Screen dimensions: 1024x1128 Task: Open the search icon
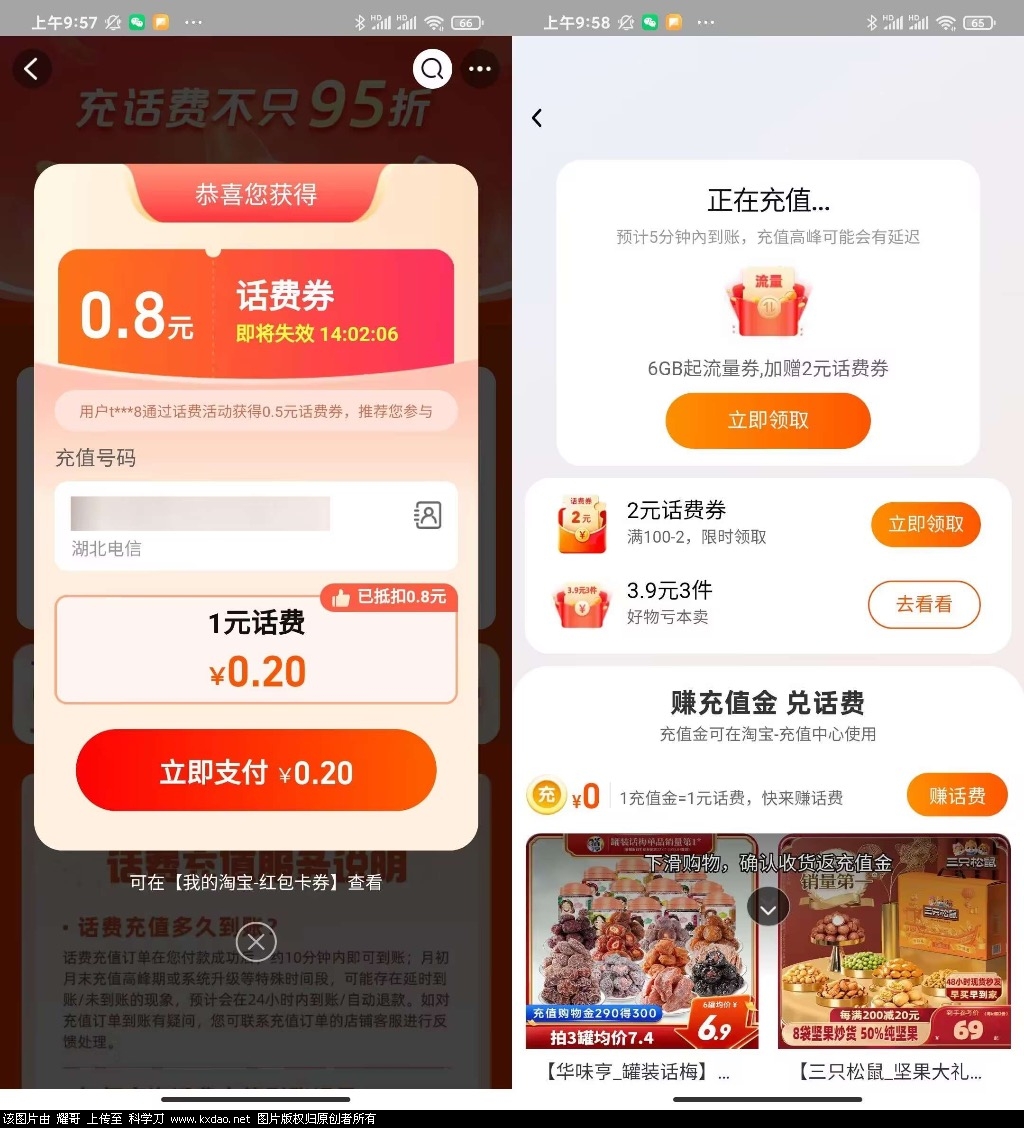point(432,69)
